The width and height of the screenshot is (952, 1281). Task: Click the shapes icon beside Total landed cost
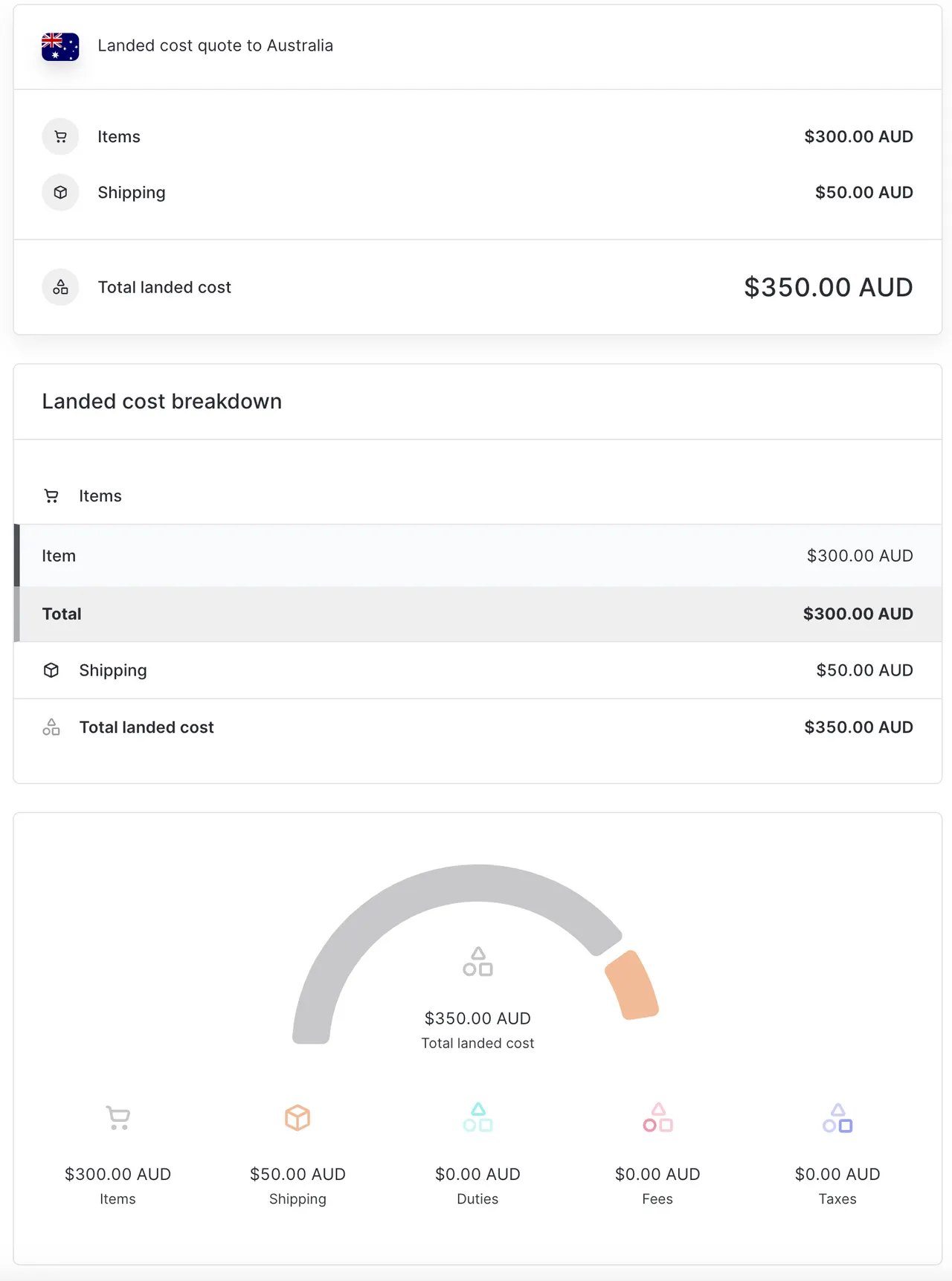pyautogui.click(x=60, y=286)
